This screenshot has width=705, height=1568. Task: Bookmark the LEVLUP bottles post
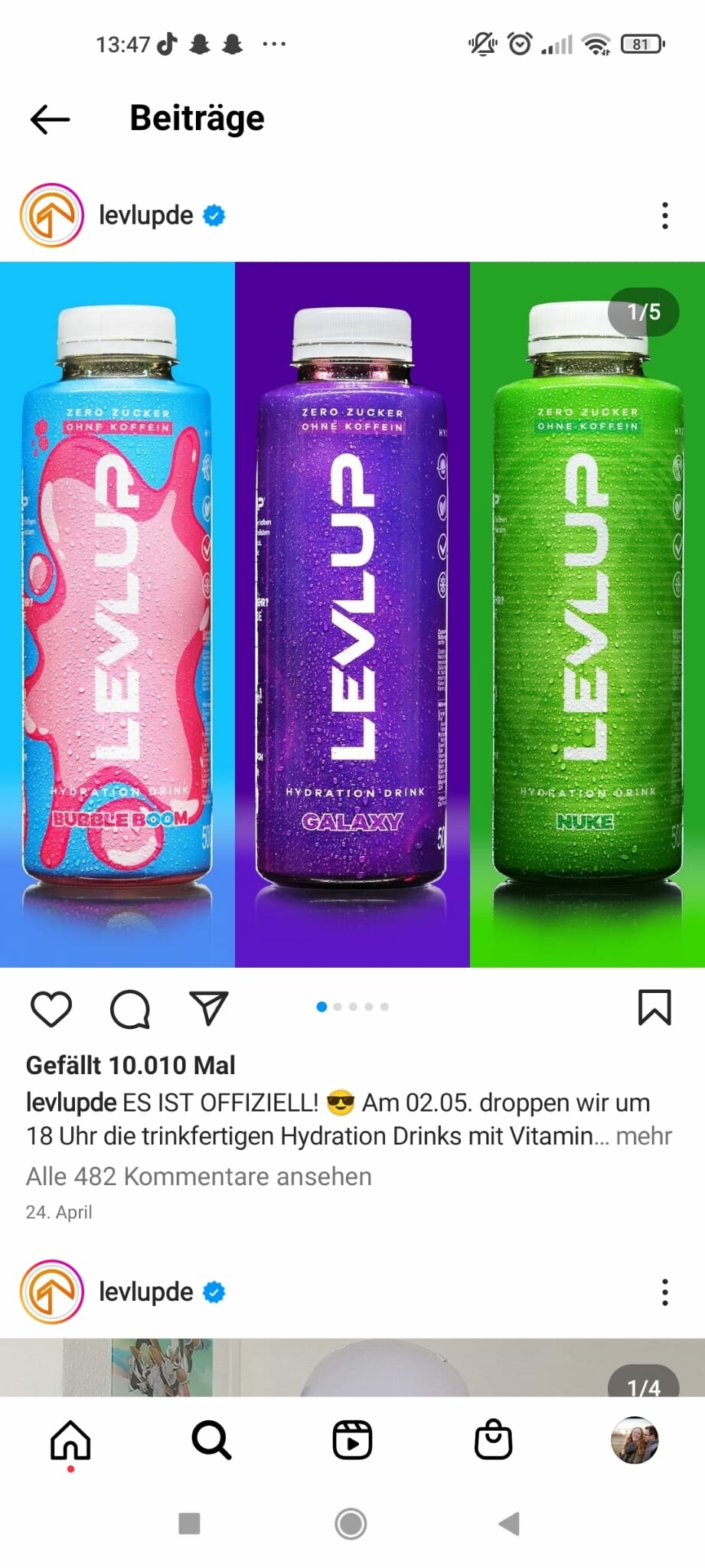click(x=654, y=1008)
